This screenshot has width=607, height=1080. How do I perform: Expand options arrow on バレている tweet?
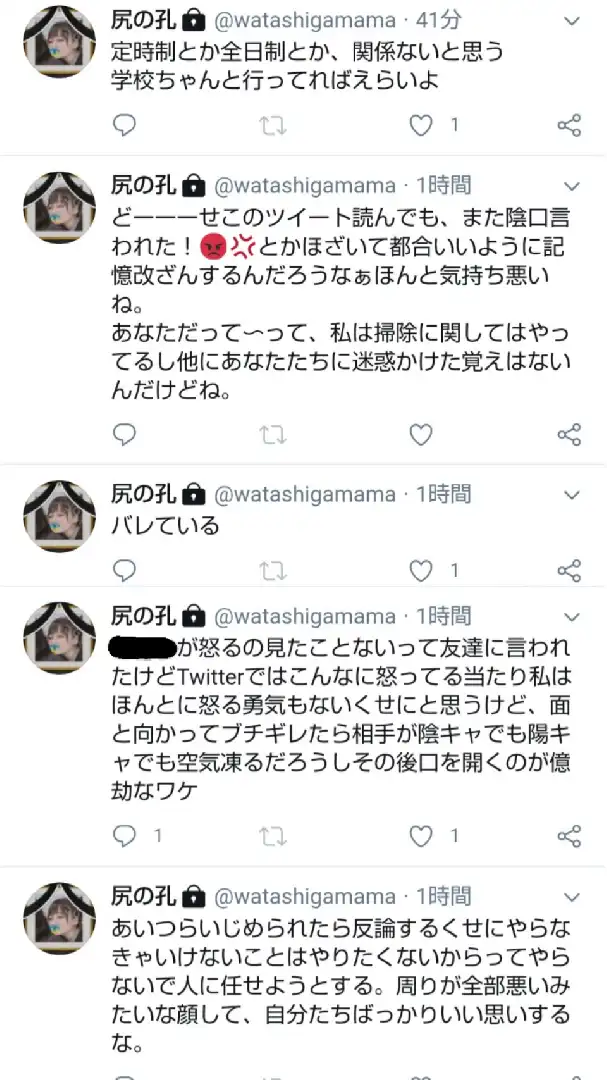point(572,495)
